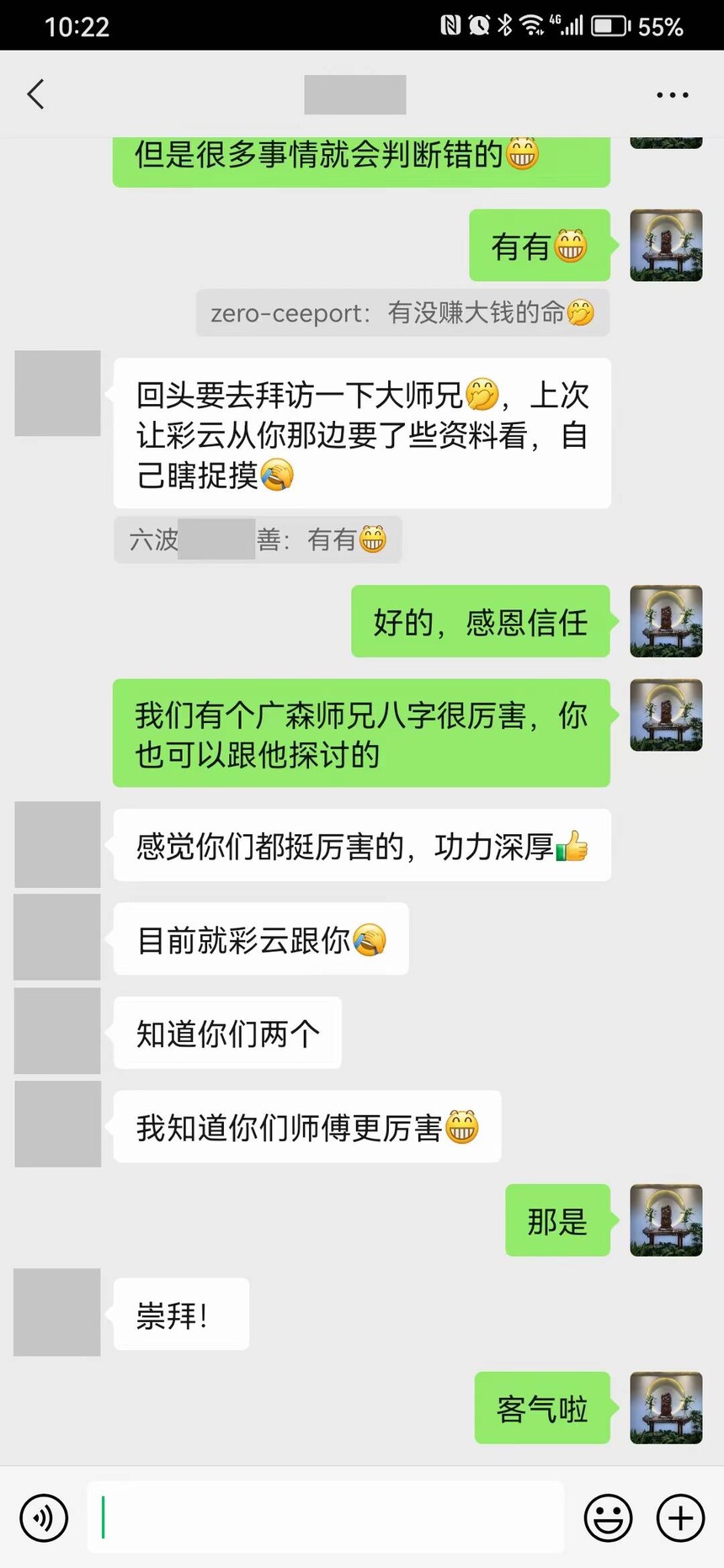Switch to voice message input
Image resolution: width=724 pixels, height=1568 pixels.
click(44, 1518)
